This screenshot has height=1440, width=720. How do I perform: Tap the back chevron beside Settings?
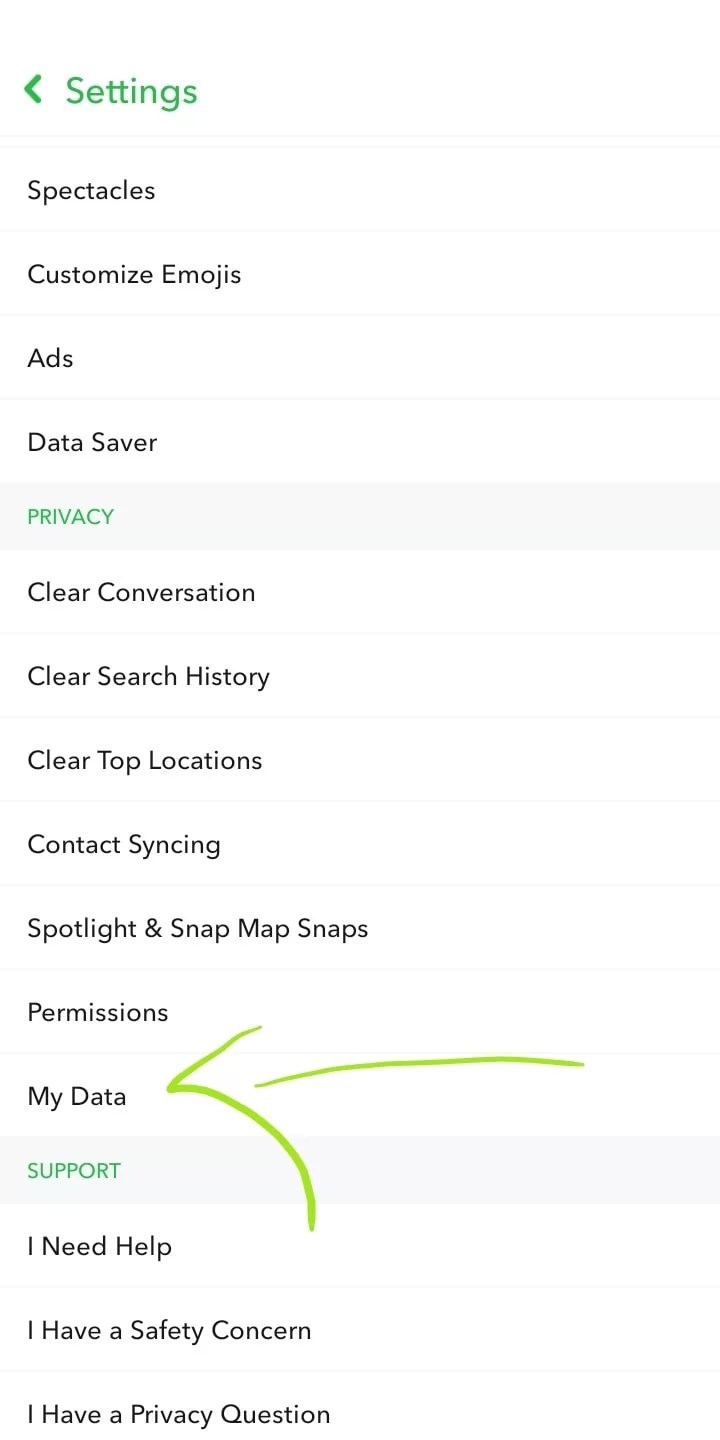click(33, 89)
